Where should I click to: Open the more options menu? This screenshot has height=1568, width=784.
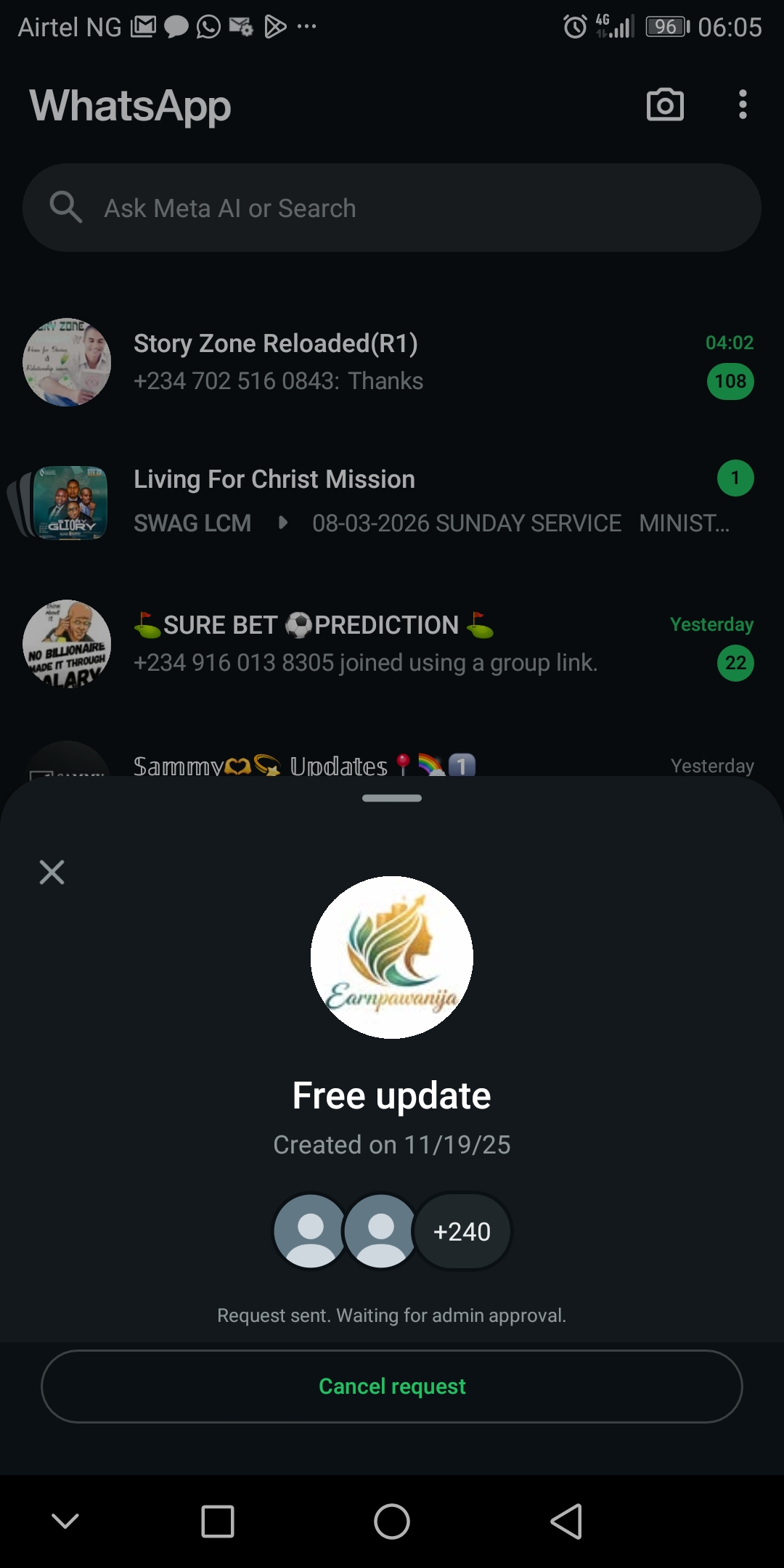pos(742,105)
